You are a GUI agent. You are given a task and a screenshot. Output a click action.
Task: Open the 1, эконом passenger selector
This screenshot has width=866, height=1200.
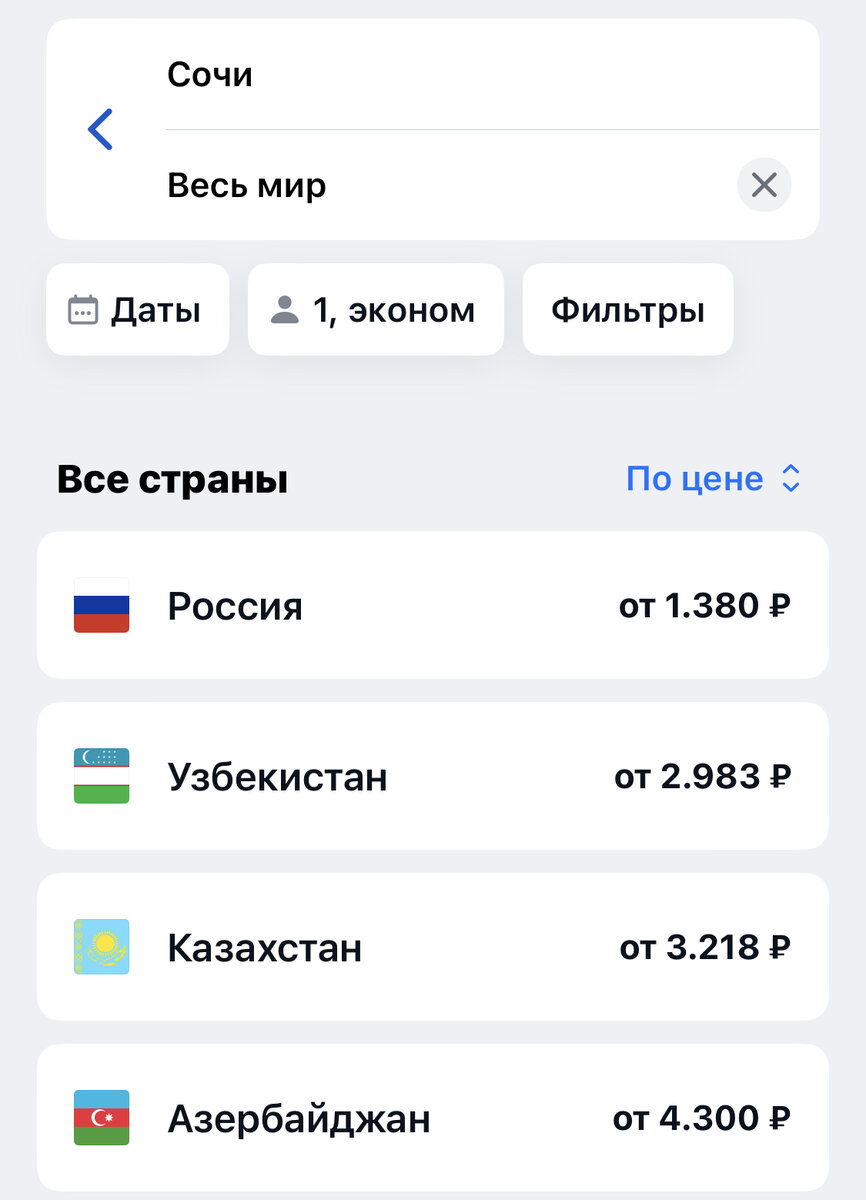pyautogui.click(x=375, y=309)
